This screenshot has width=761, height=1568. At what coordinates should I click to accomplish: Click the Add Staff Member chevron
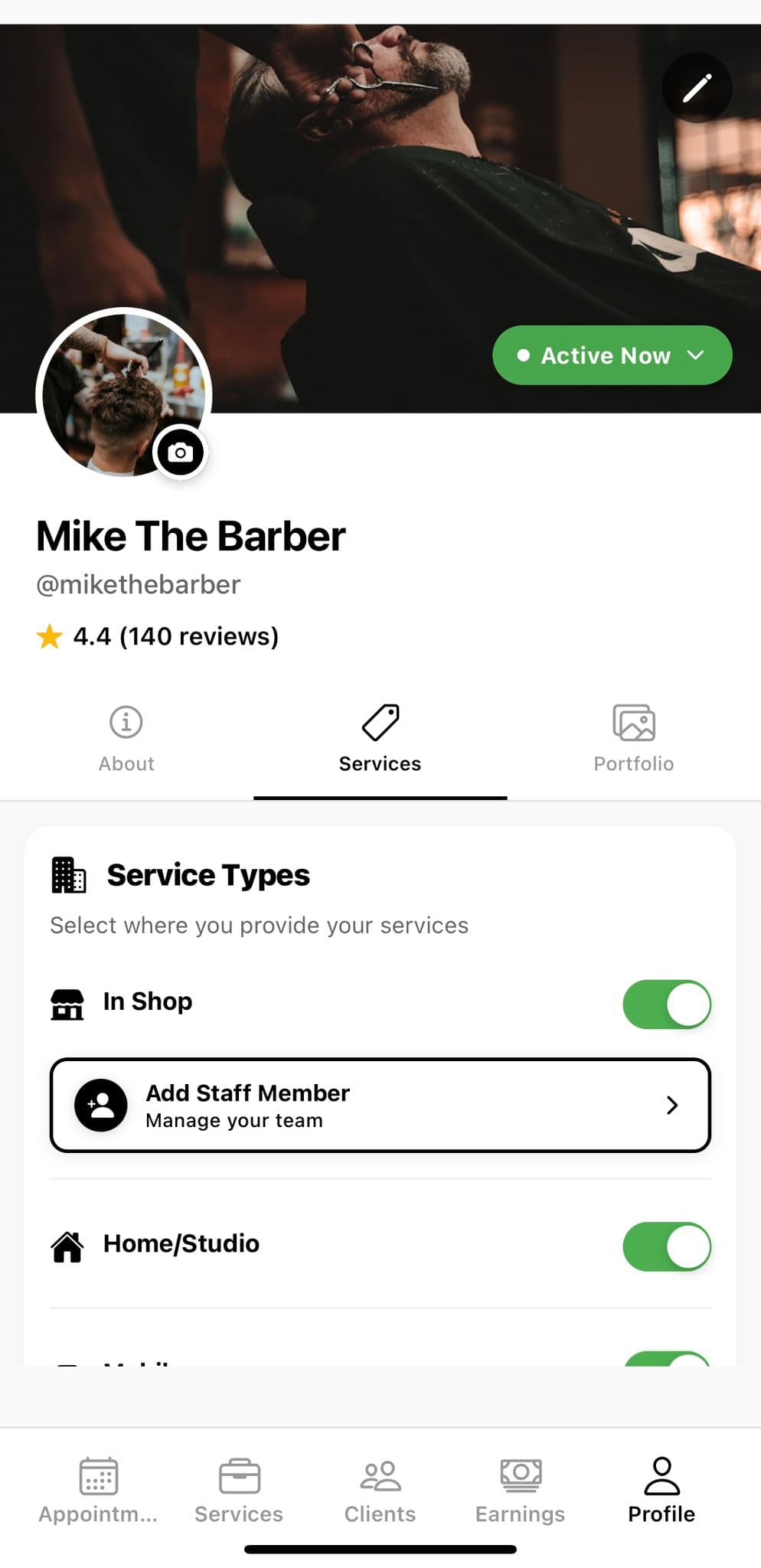[672, 1105]
